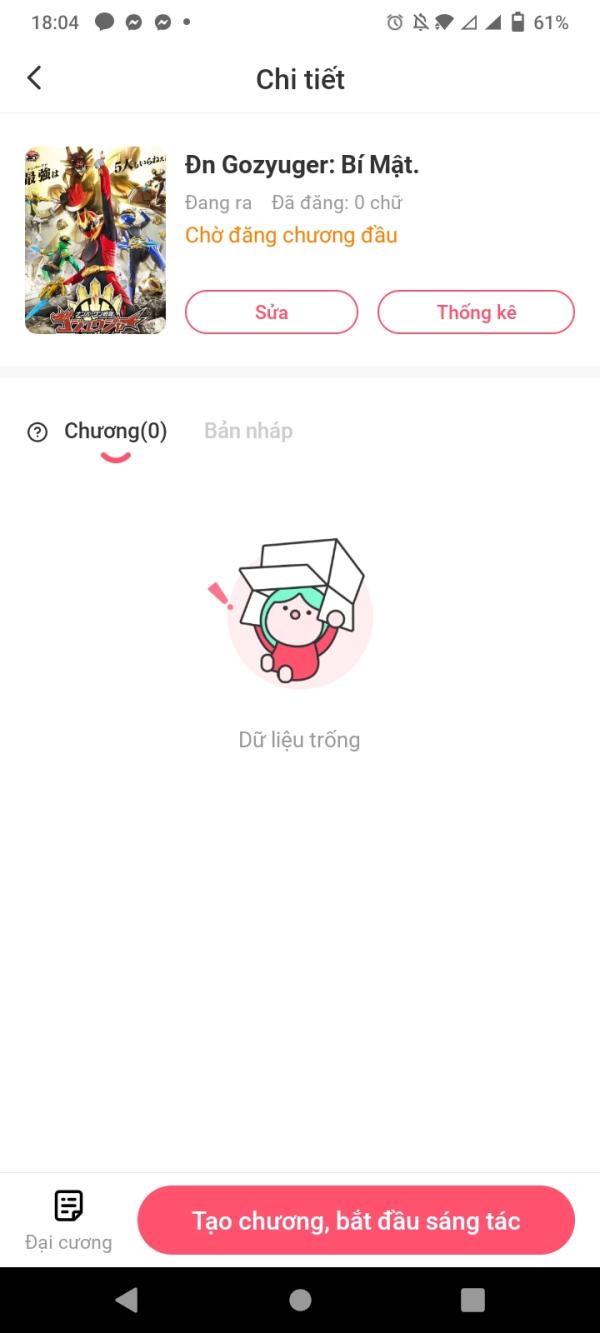600x1333 pixels.
Task: Switch to the Bản nháp tab
Action: coord(248,431)
